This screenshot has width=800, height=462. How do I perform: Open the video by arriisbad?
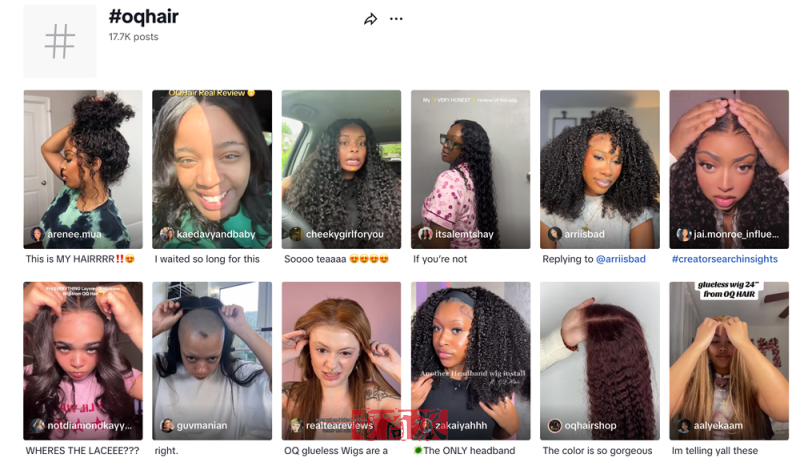tap(599, 168)
